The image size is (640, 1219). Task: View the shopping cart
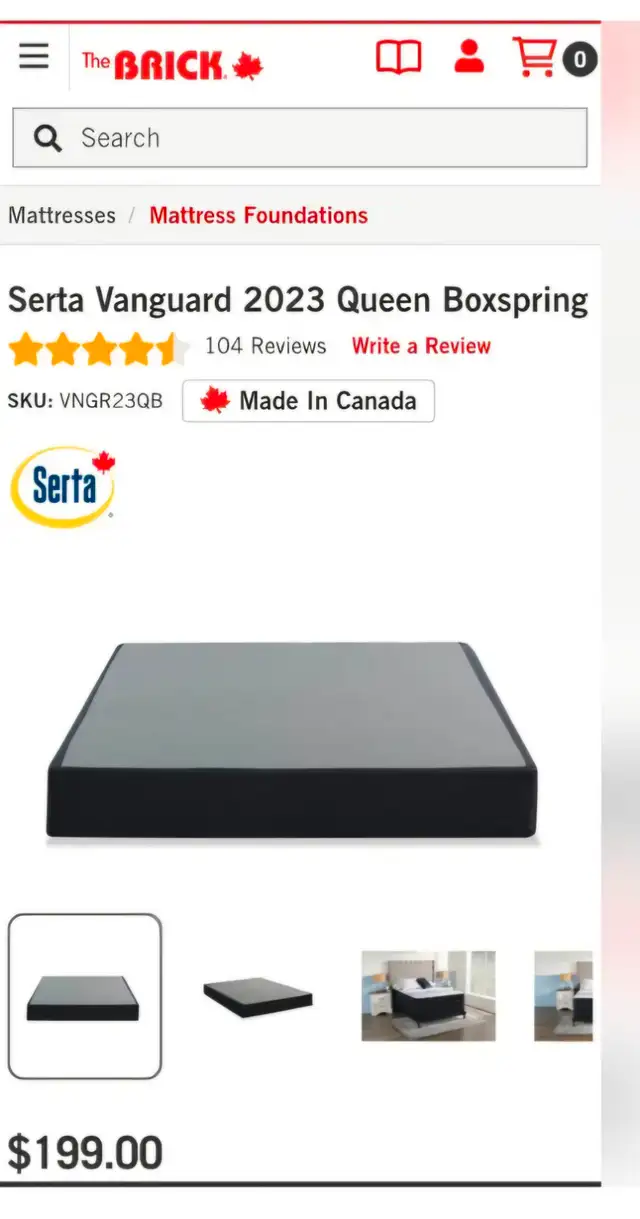point(554,58)
